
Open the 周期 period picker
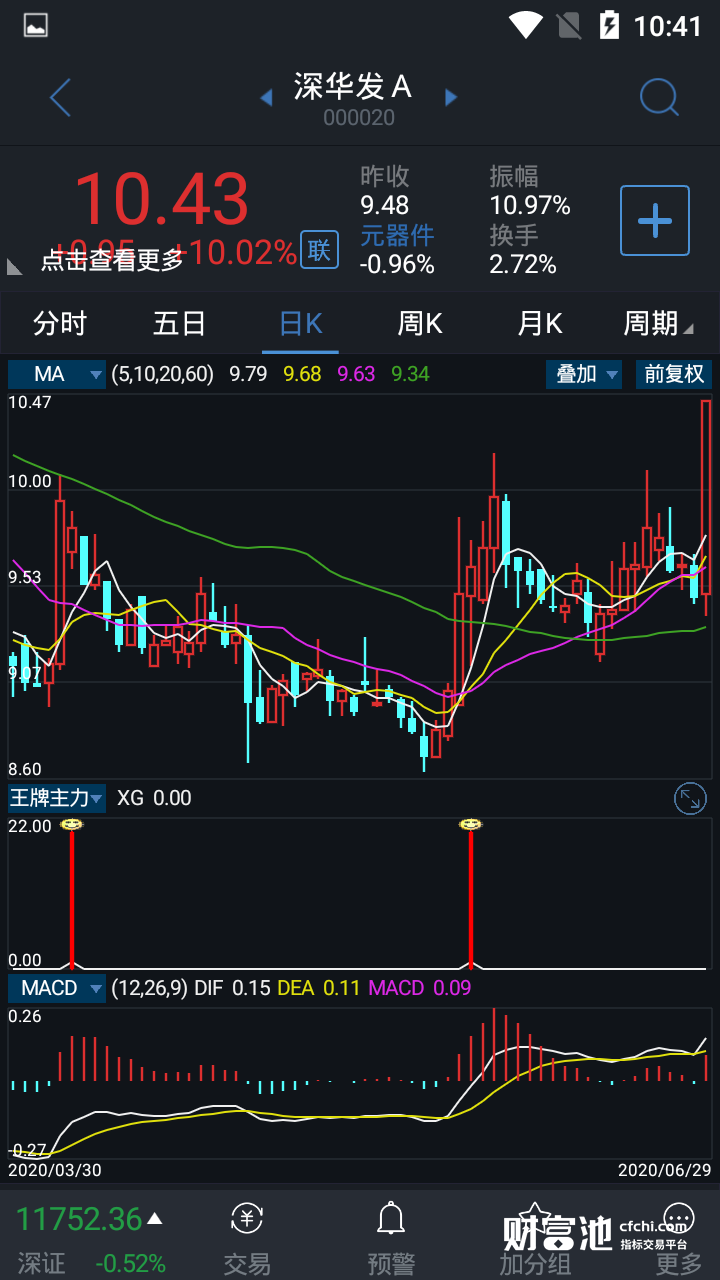point(657,324)
